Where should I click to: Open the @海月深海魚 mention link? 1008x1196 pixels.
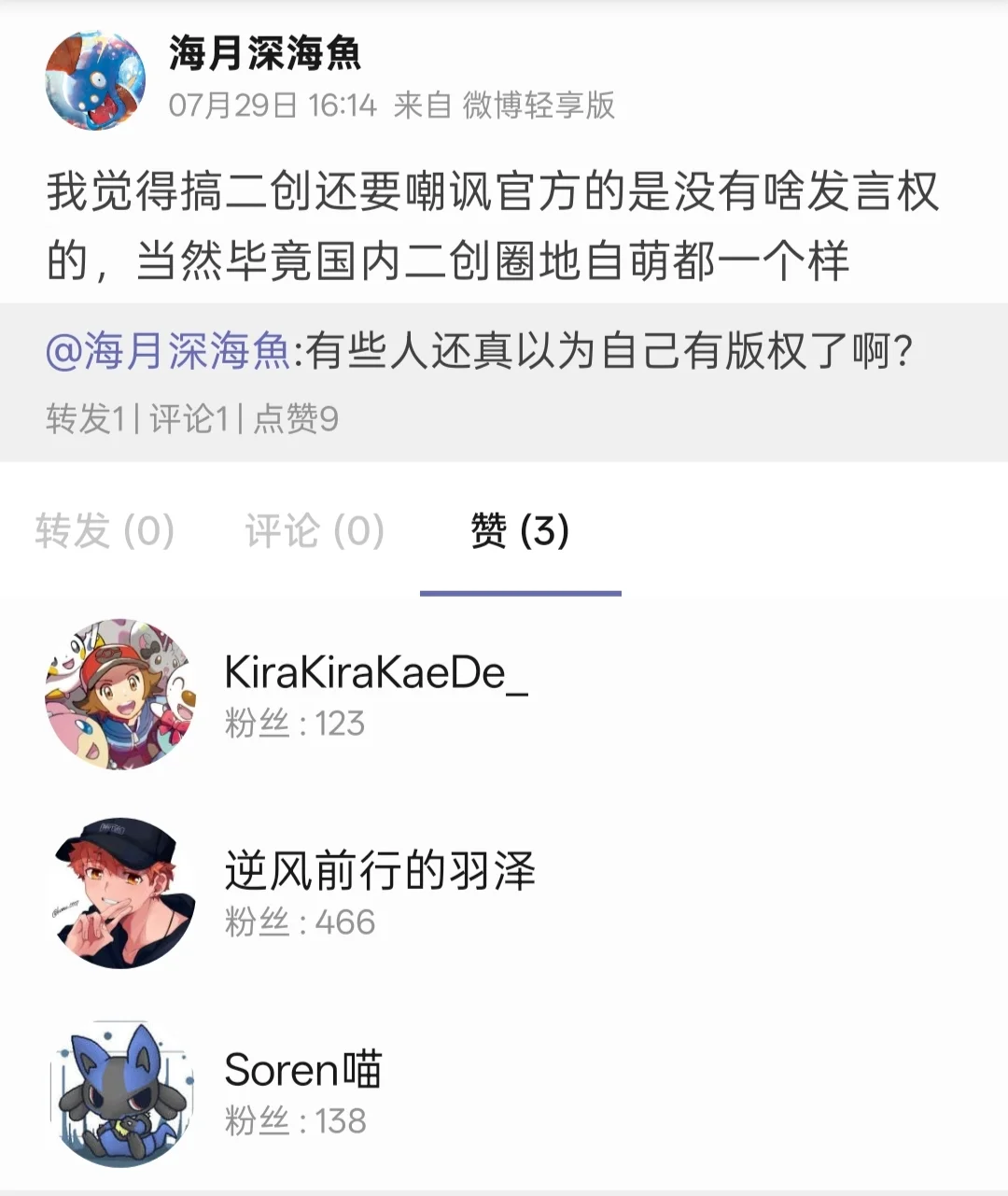(x=168, y=353)
